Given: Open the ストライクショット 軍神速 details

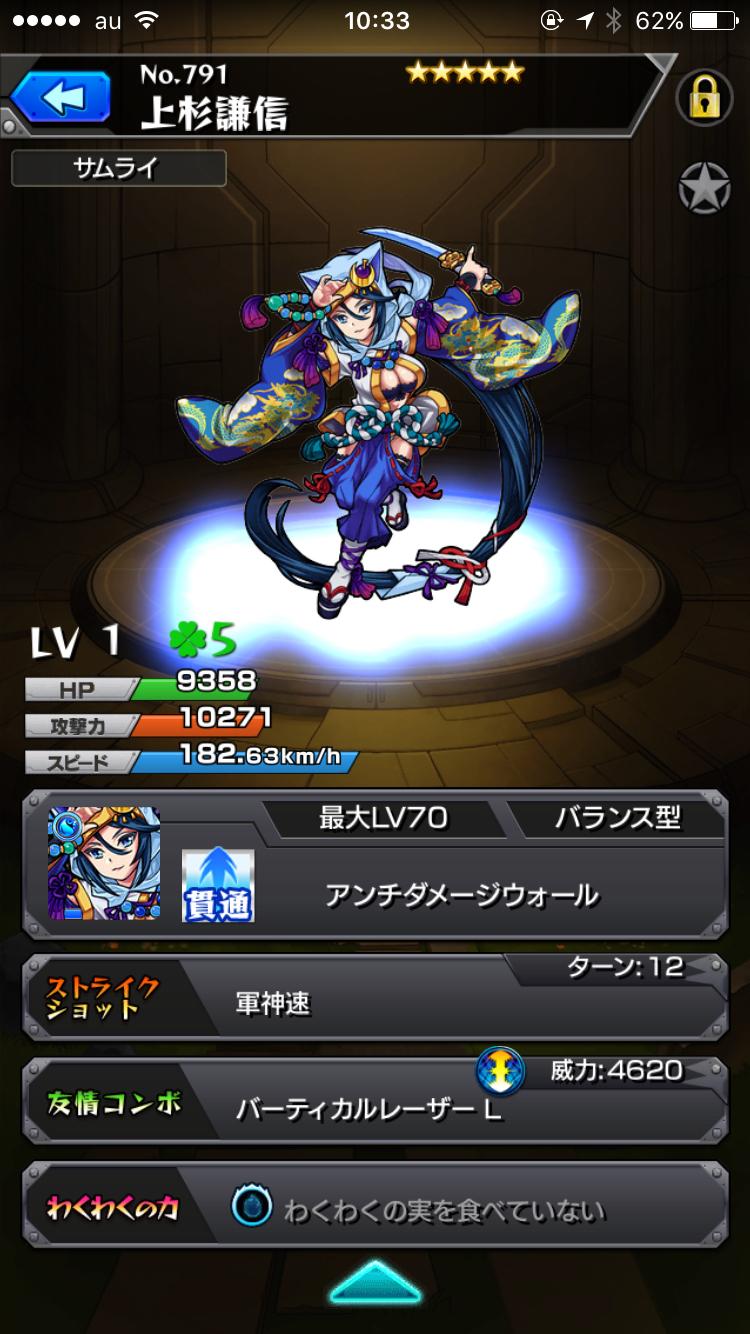Looking at the screenshot, I should (x=375, y=1001).
